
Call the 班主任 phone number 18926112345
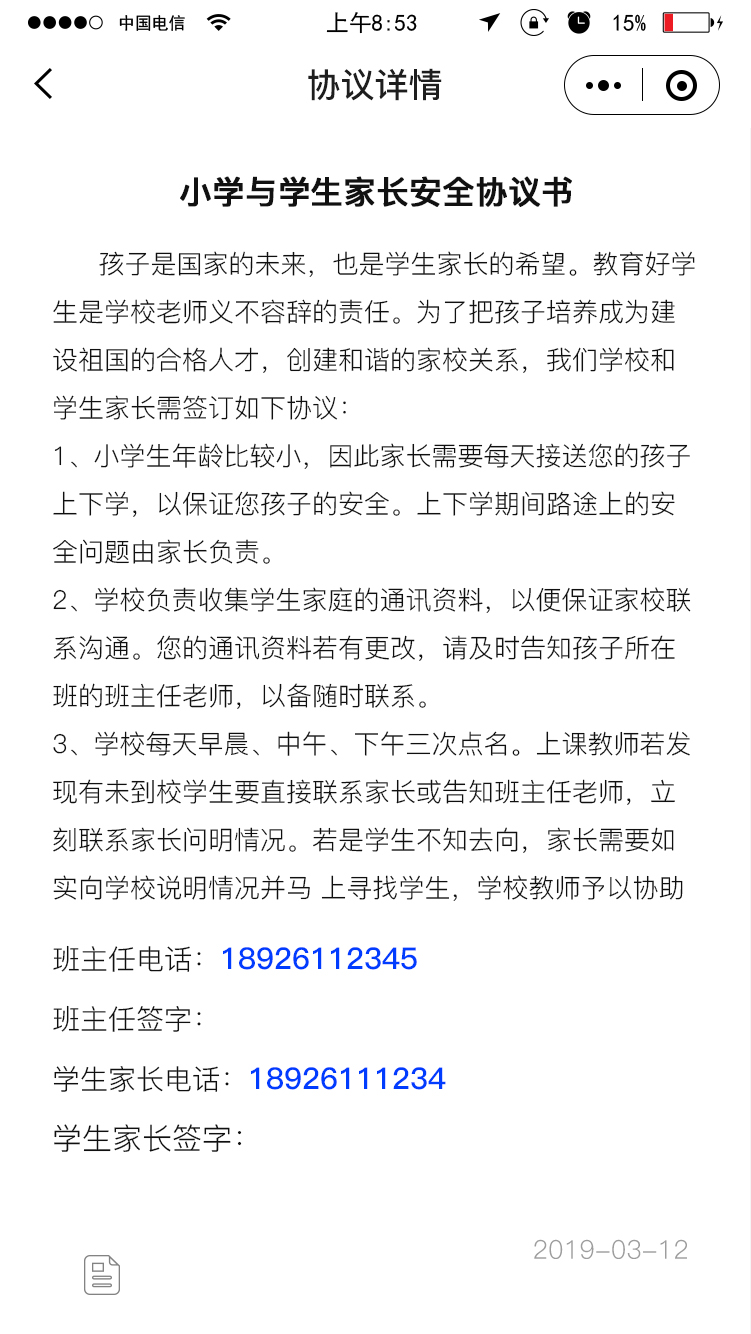pos(319,959)
